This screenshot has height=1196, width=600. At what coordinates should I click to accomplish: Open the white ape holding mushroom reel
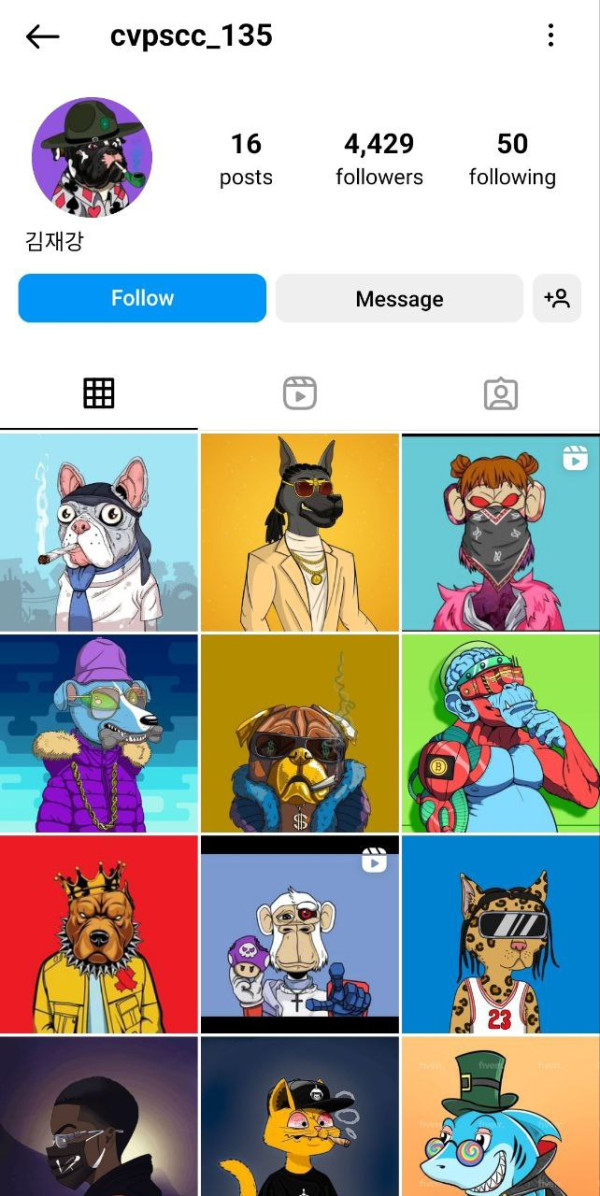click(300, 934)
